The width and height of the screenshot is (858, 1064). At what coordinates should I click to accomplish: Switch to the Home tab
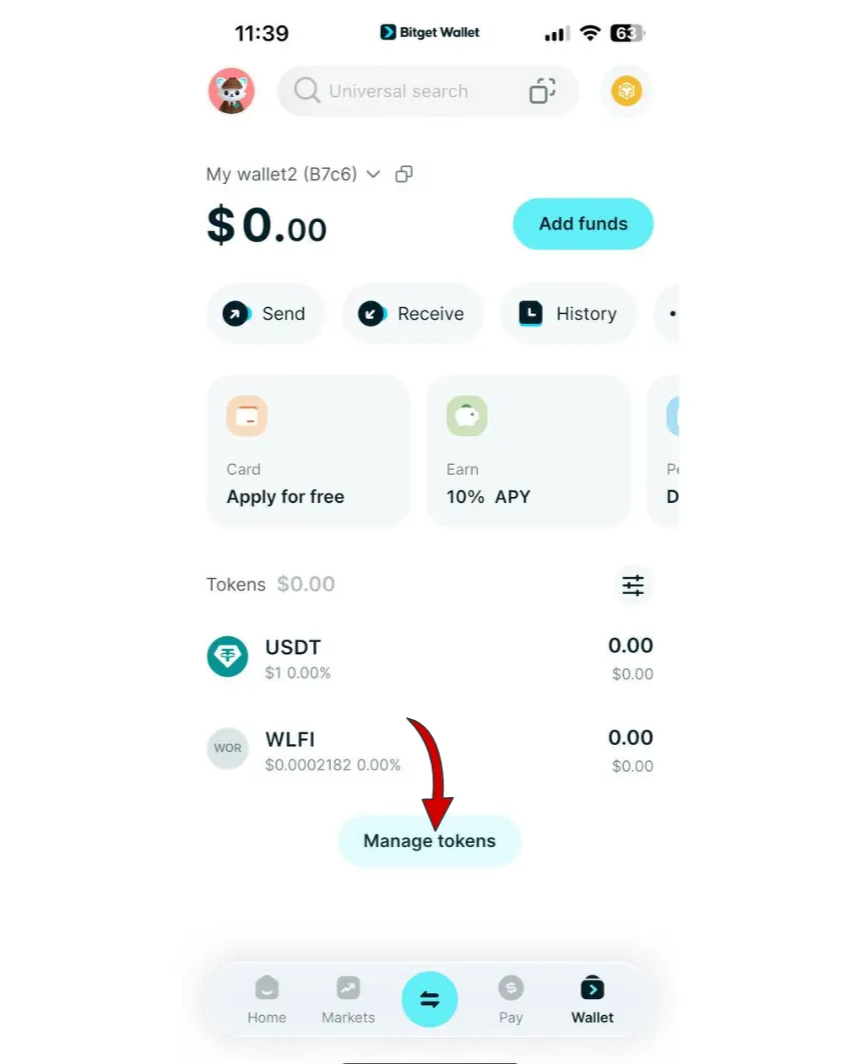(267, 1000)
